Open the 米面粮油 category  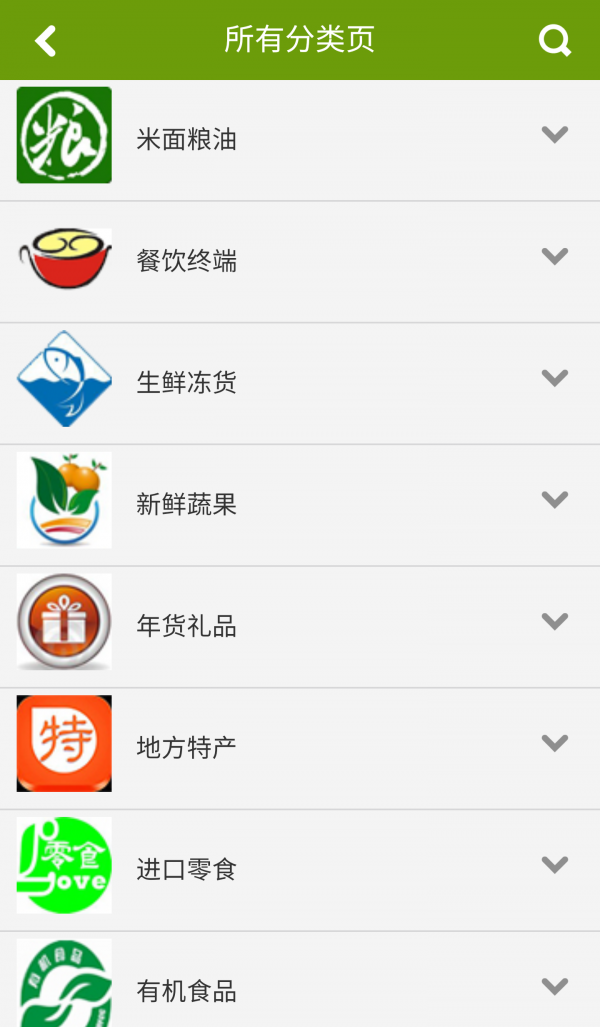pyautogui.click(x=187, y=139)
